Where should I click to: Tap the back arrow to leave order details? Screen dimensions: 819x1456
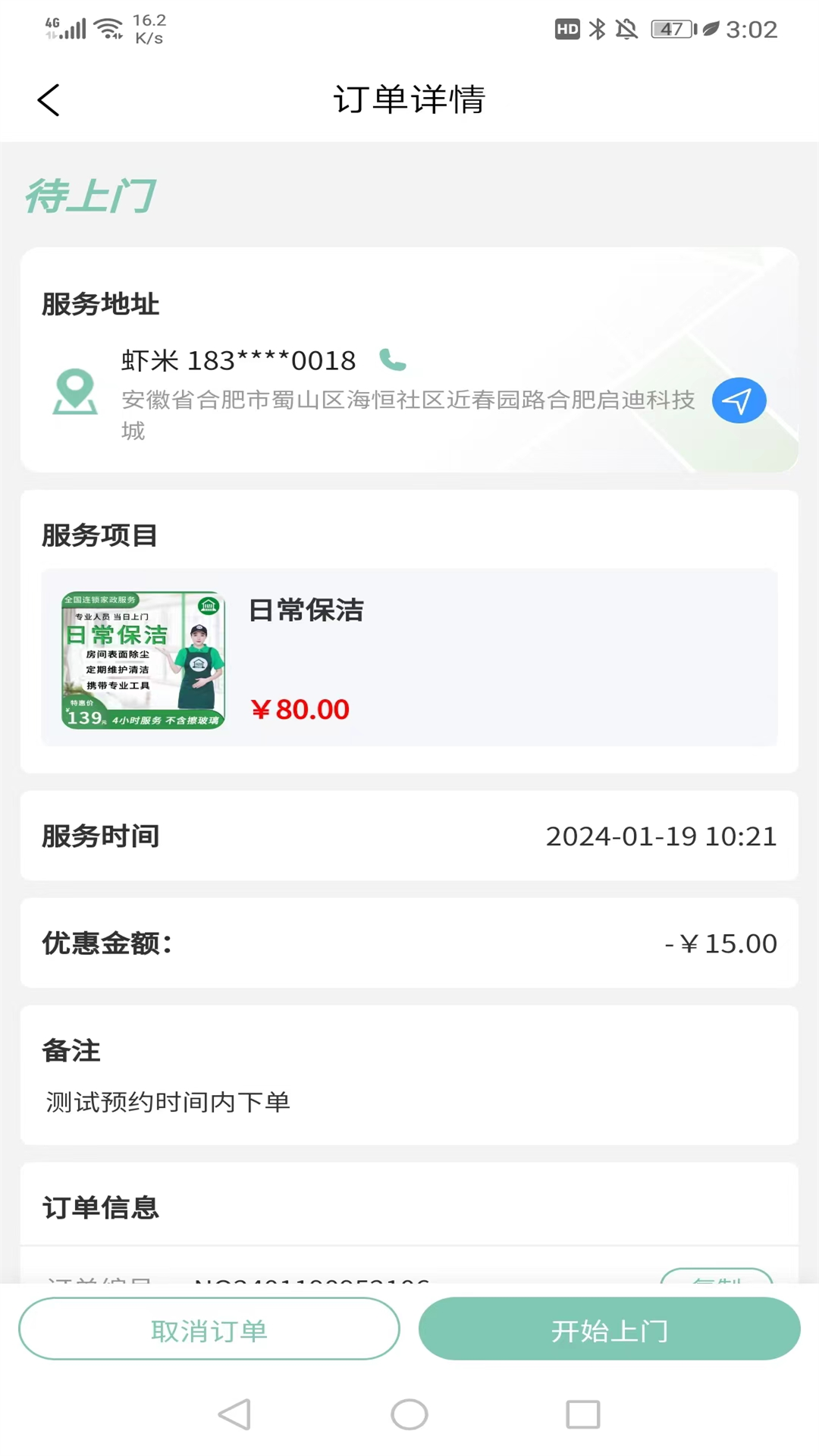pos(49,99)
